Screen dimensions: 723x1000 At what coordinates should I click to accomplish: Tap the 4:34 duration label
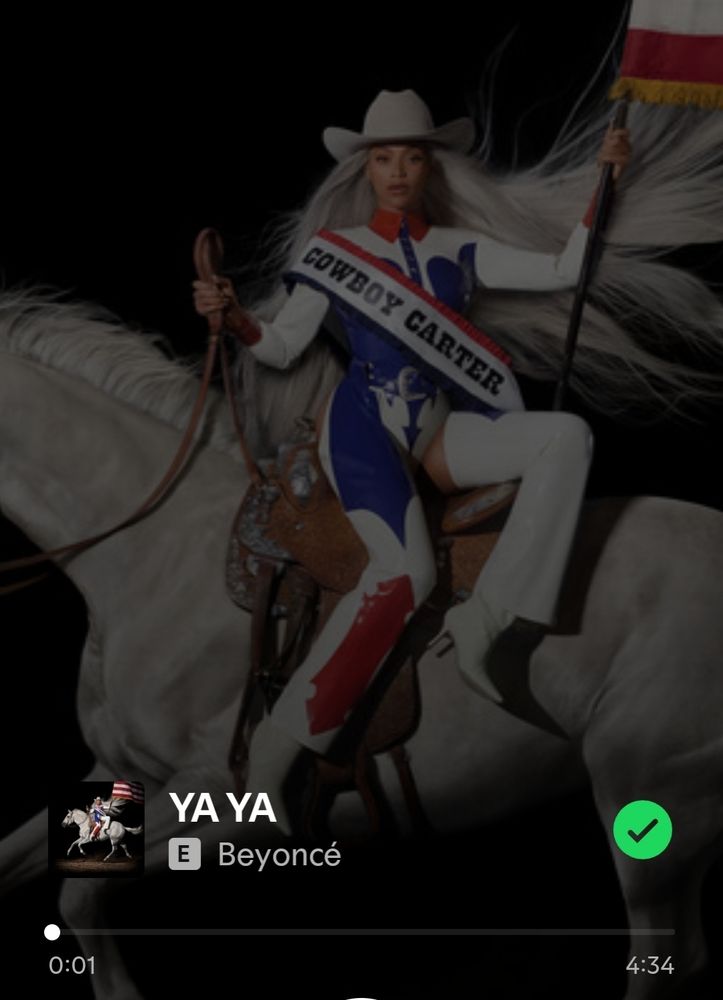coord(652,964)
